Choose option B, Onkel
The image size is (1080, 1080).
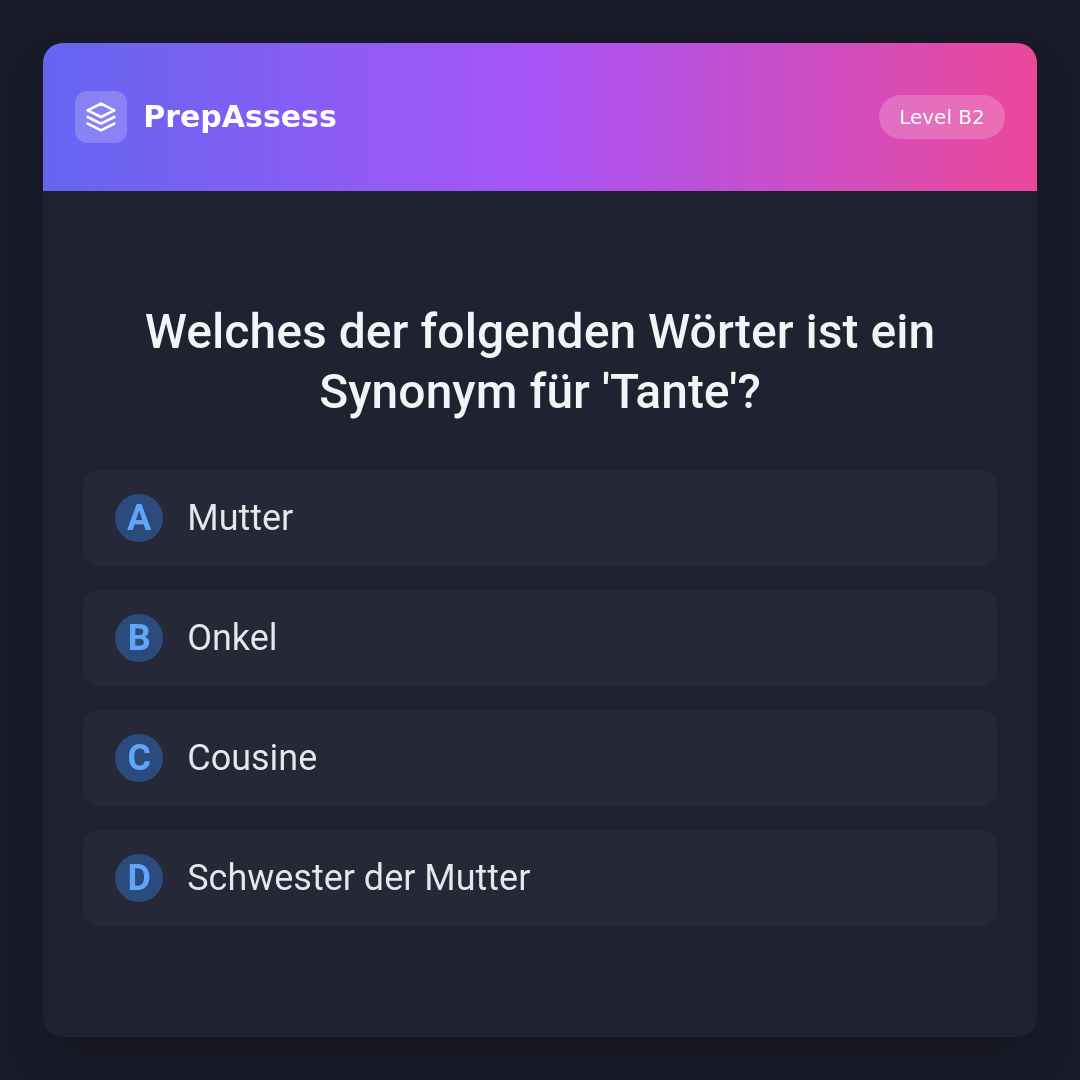coord(540,638)
